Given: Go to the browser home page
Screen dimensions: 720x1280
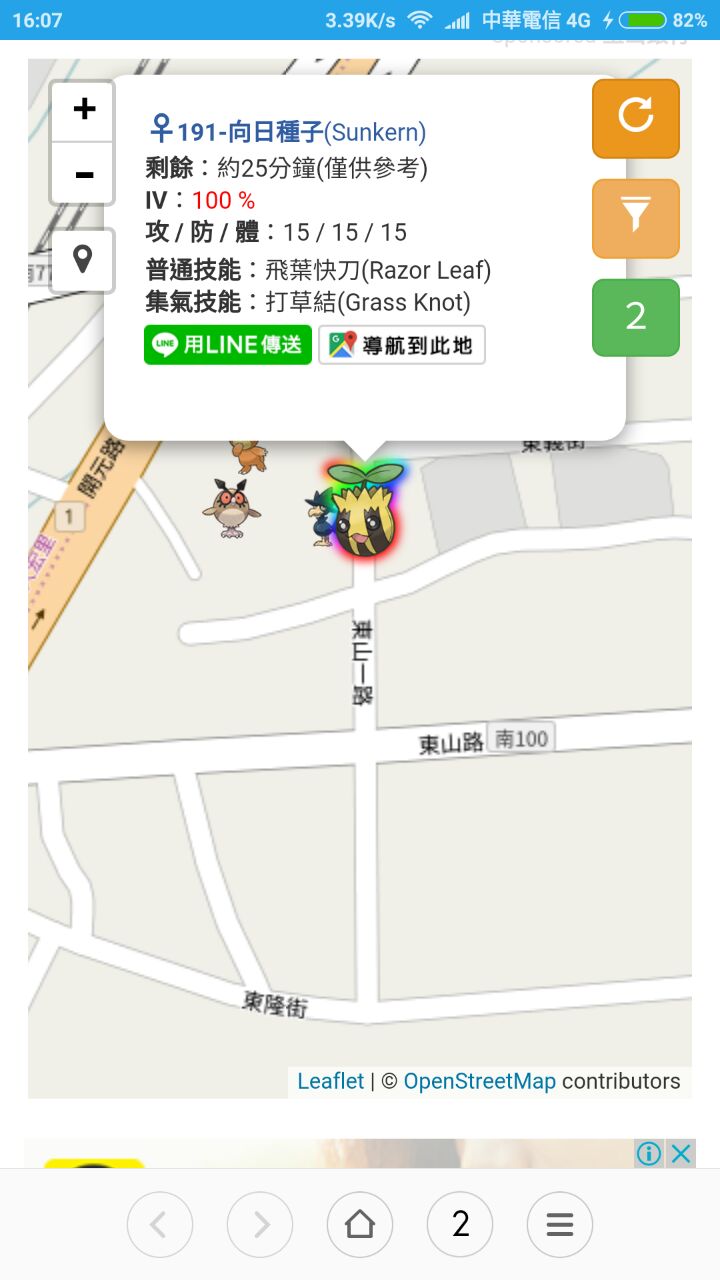Looking at the screenshot, I should (x=360, y=1224).
